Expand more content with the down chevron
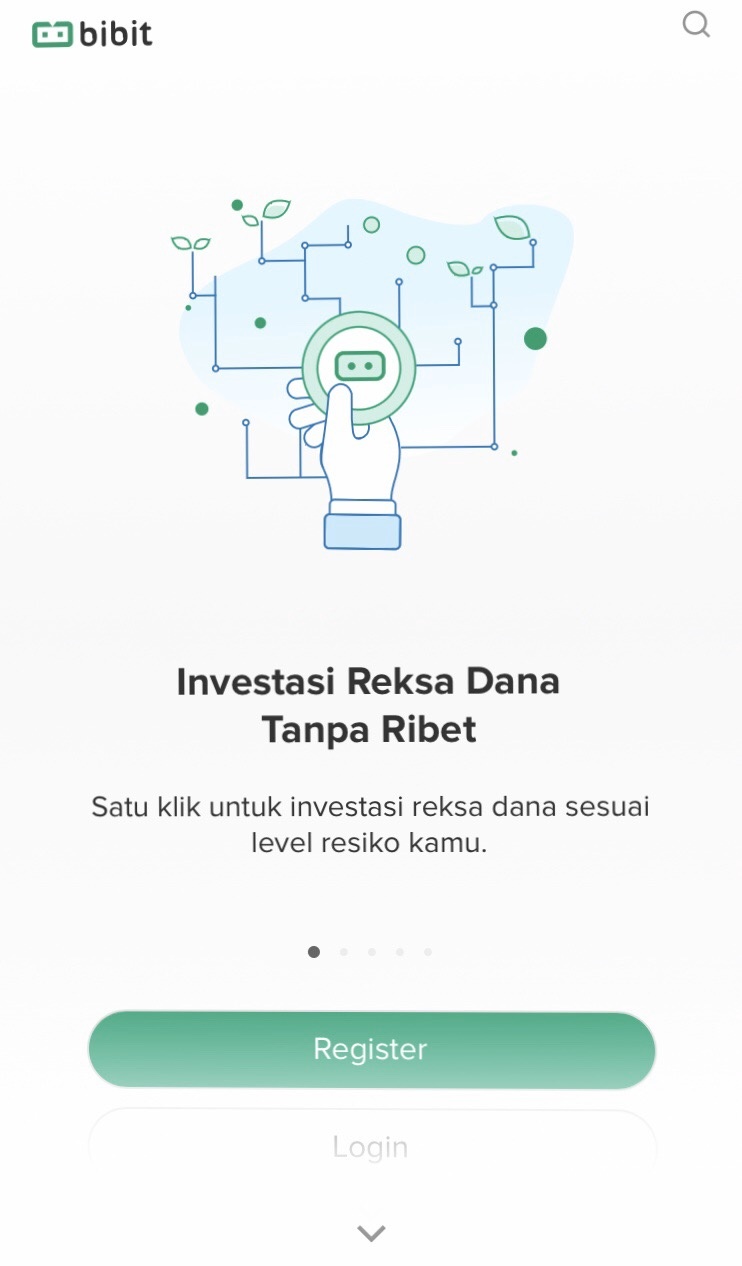 pos(371,1232)
